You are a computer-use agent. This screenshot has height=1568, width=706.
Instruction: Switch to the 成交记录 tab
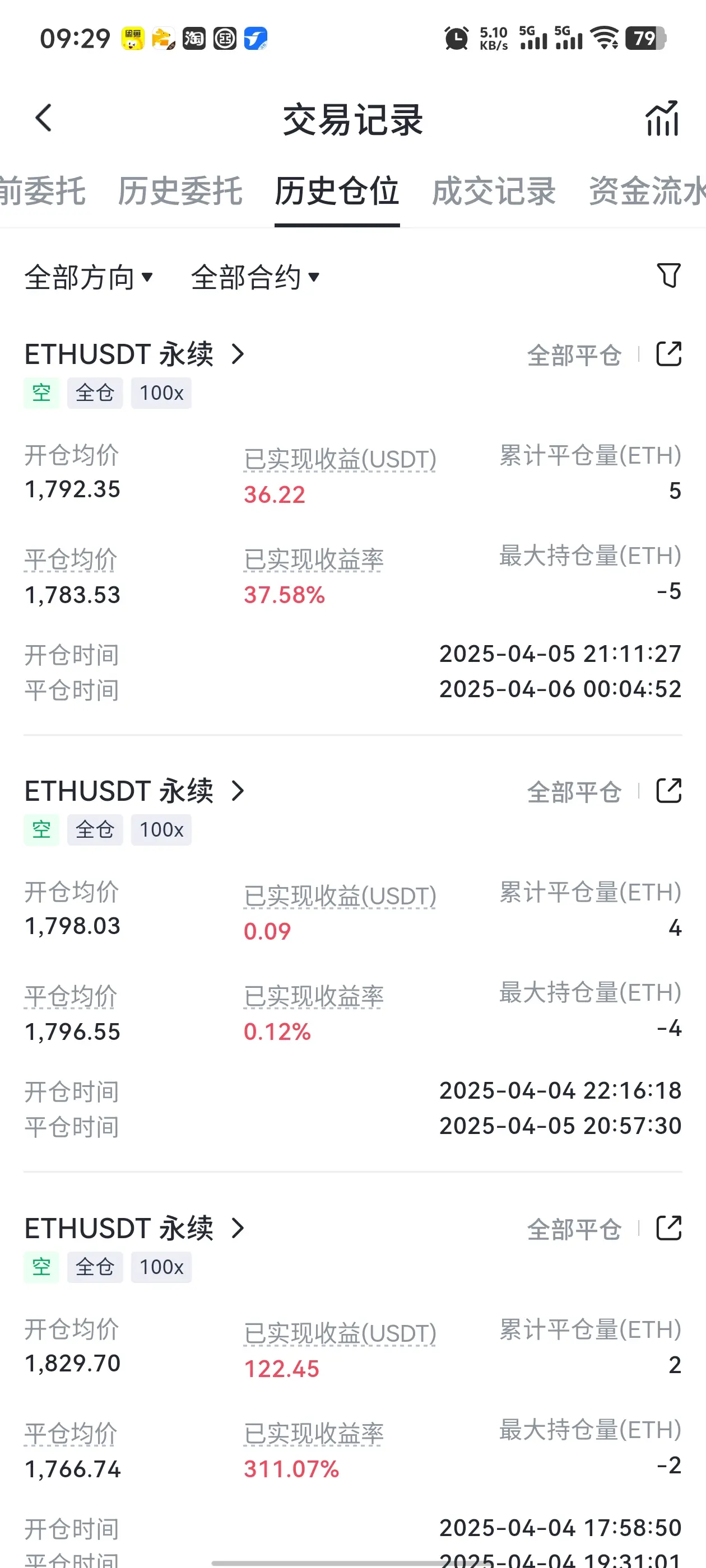[494, 191]
